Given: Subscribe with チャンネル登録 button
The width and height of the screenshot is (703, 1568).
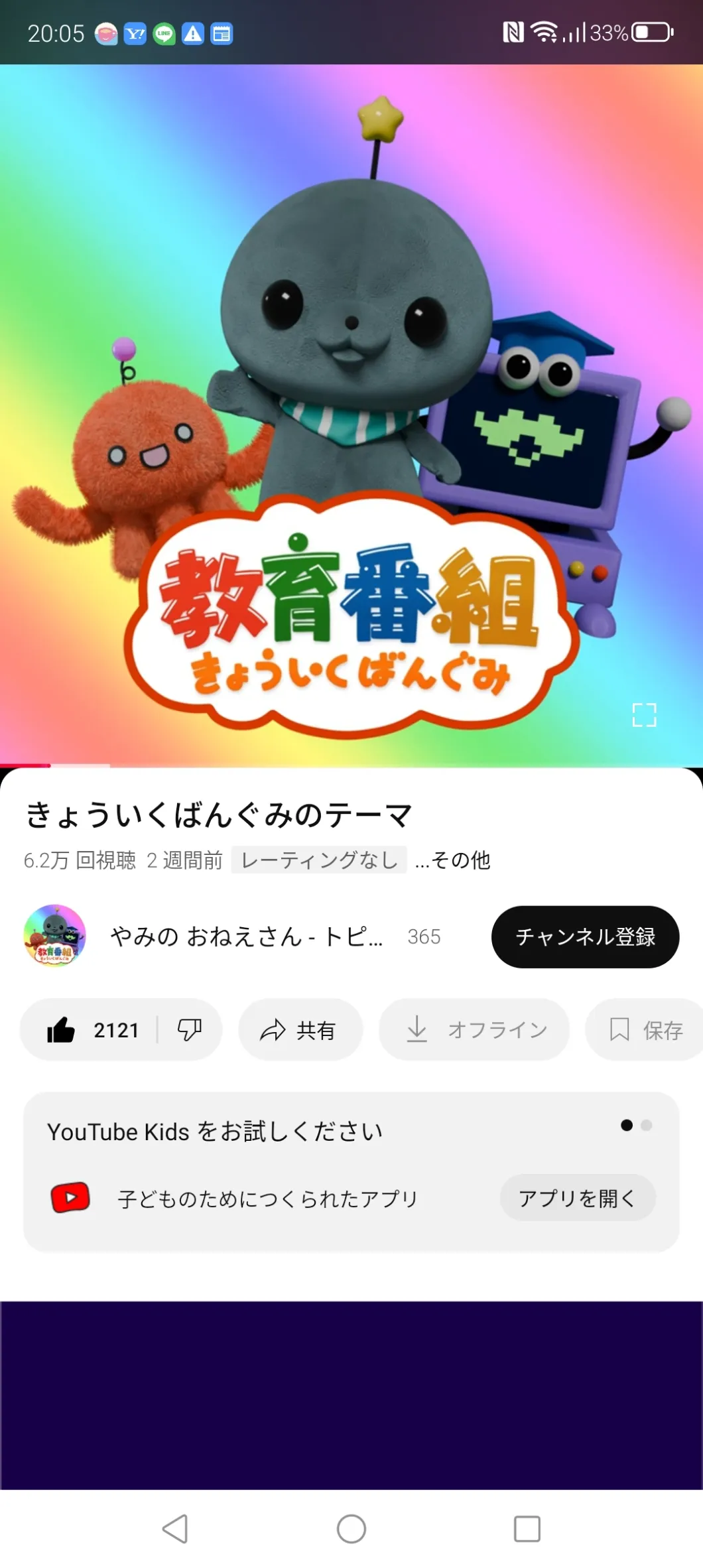Looking at the screenshot, I should (585, 937).
